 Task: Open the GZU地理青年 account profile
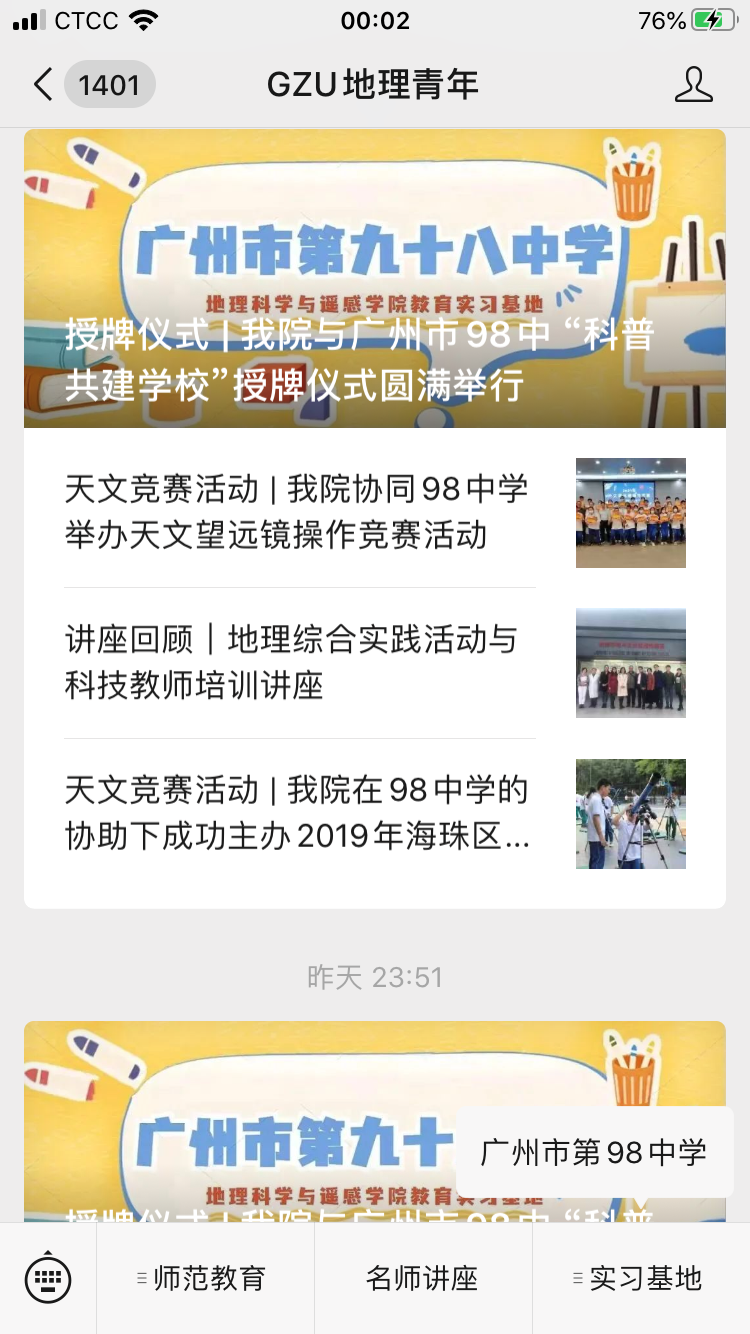pyautogui.click(x=693, y=85)
